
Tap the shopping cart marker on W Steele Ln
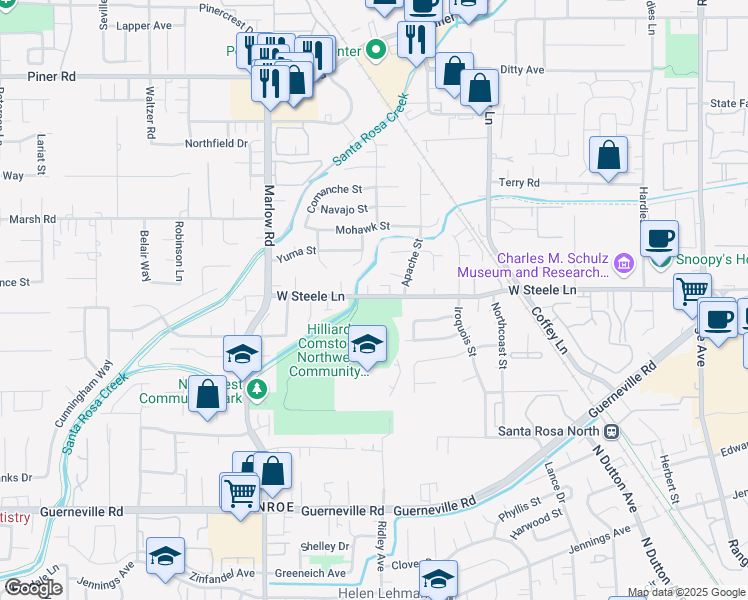click(692, 292)
